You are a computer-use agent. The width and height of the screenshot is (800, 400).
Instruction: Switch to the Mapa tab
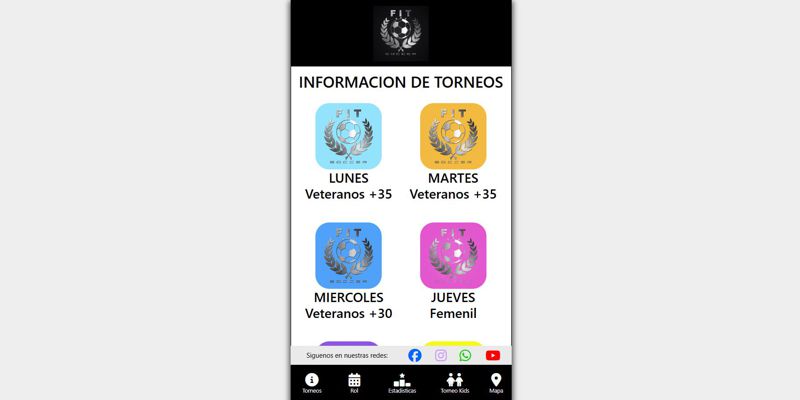pyautogui.click(x=496, y=384)
